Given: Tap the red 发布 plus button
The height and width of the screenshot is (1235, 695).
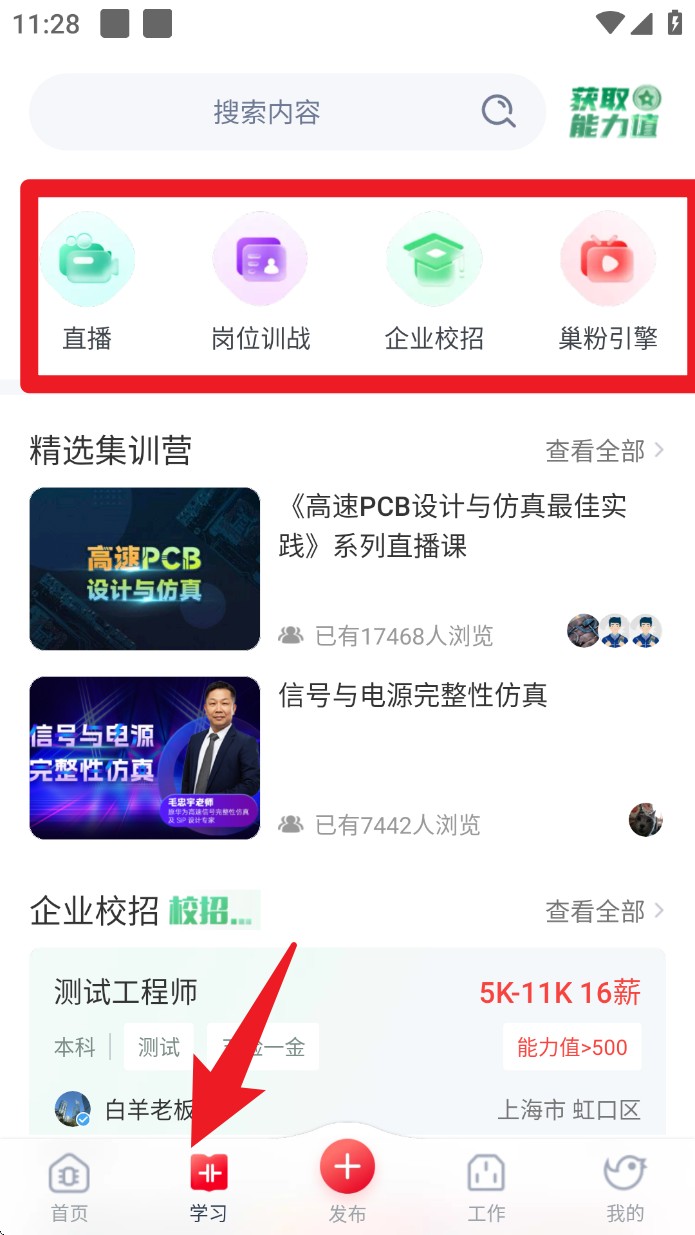Looking at the screenshot, I should tap(347, 1168).
